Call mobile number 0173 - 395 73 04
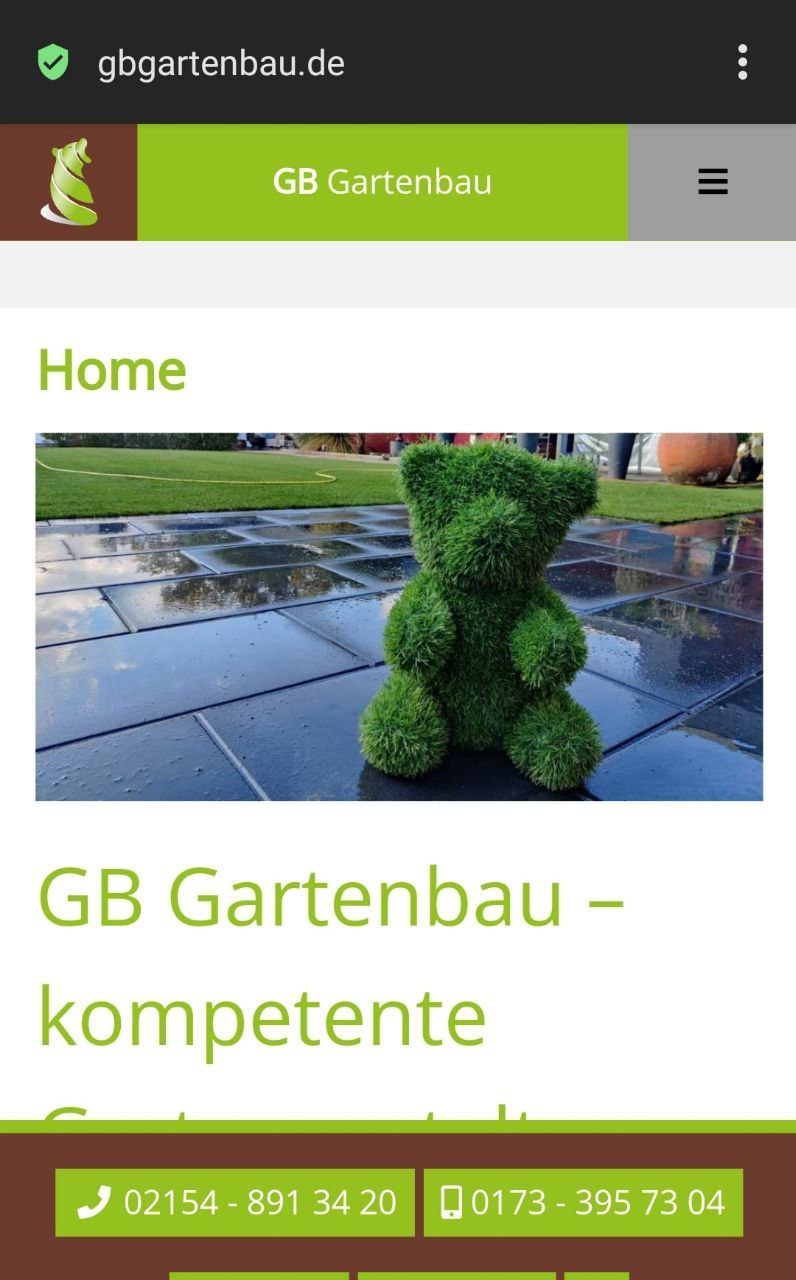 [x=583, y=1202]
